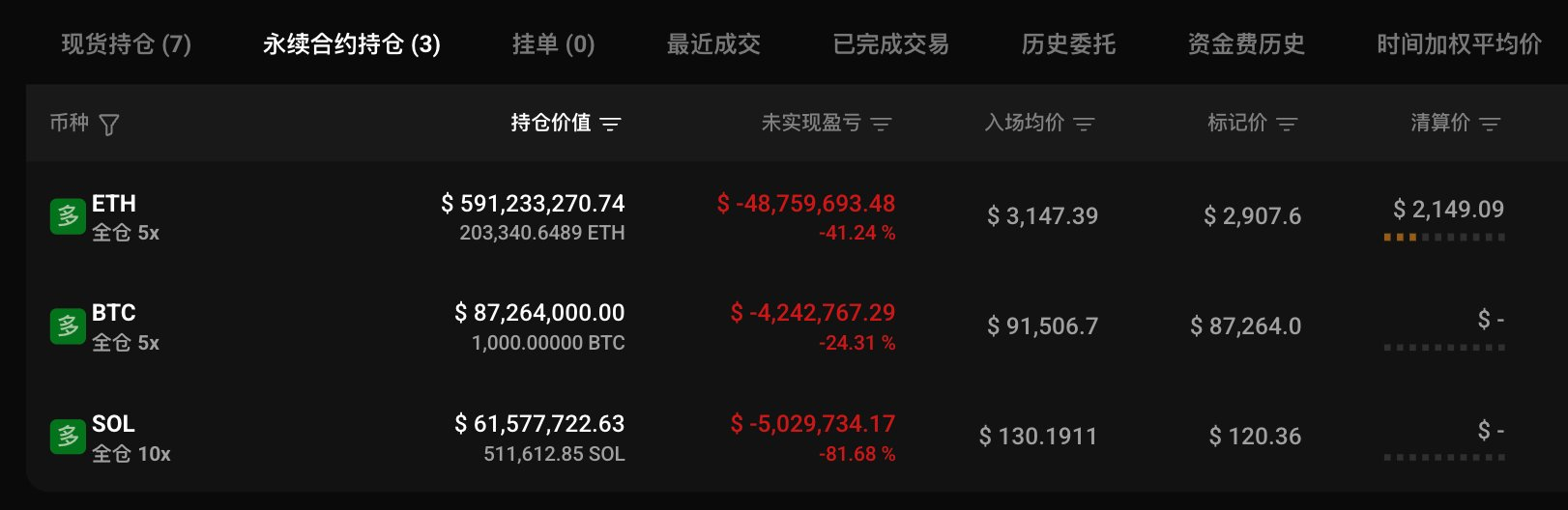Screen dimensions: 1568x510
Task: View the 最近成交 tab
Action: pos(713,44)
